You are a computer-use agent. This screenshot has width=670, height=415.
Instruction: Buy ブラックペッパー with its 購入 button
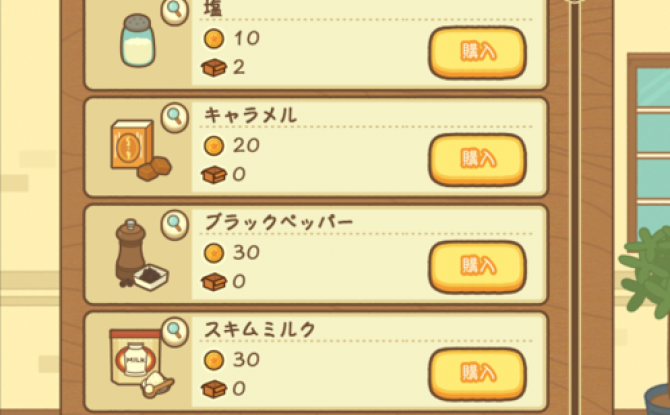(x=477, y=266)
